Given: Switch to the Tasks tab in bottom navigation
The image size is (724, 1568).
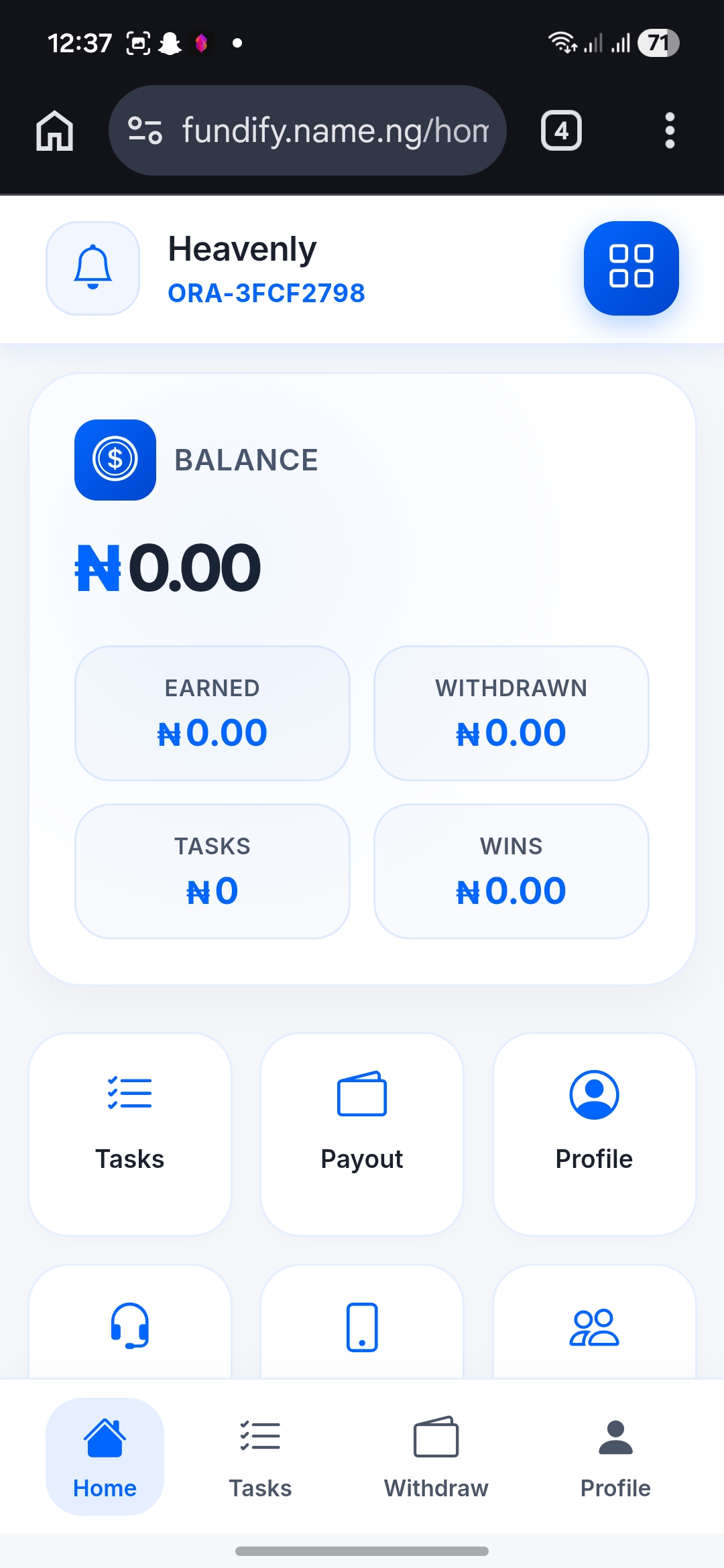Looking at the screenshot, I should pyautogui.click(x=260, y=1457).
